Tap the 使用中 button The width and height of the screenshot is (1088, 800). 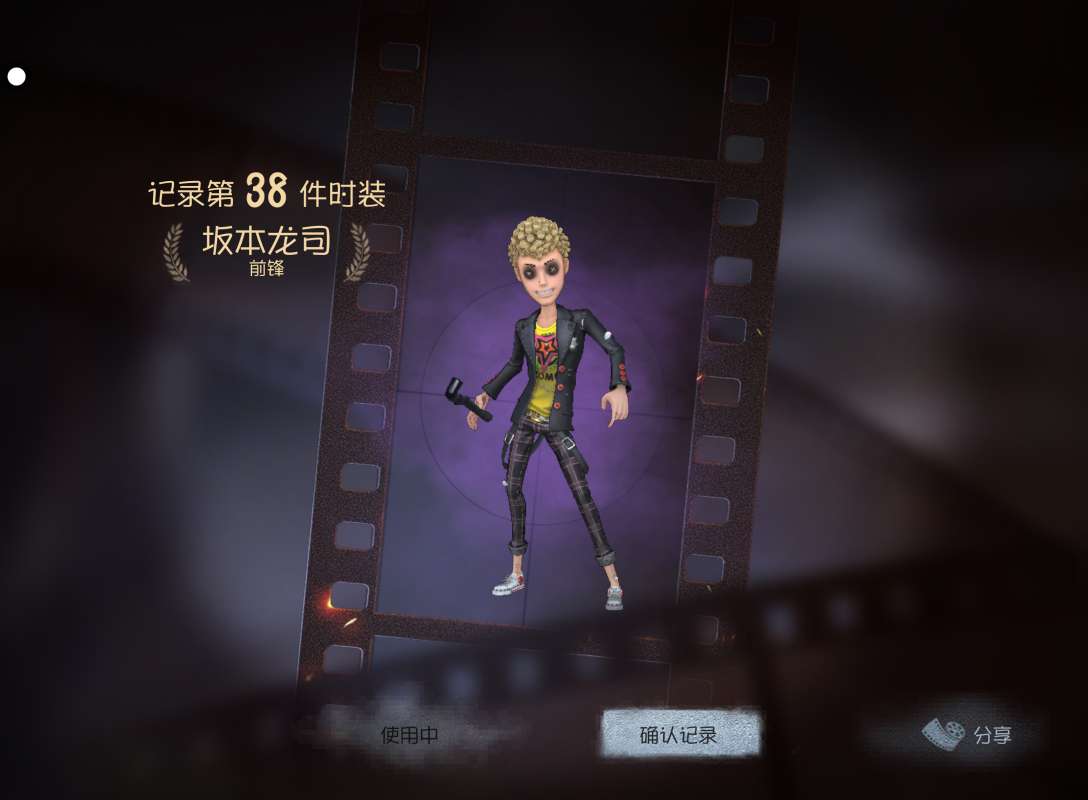pyautogui.click(x=409, y=735)
